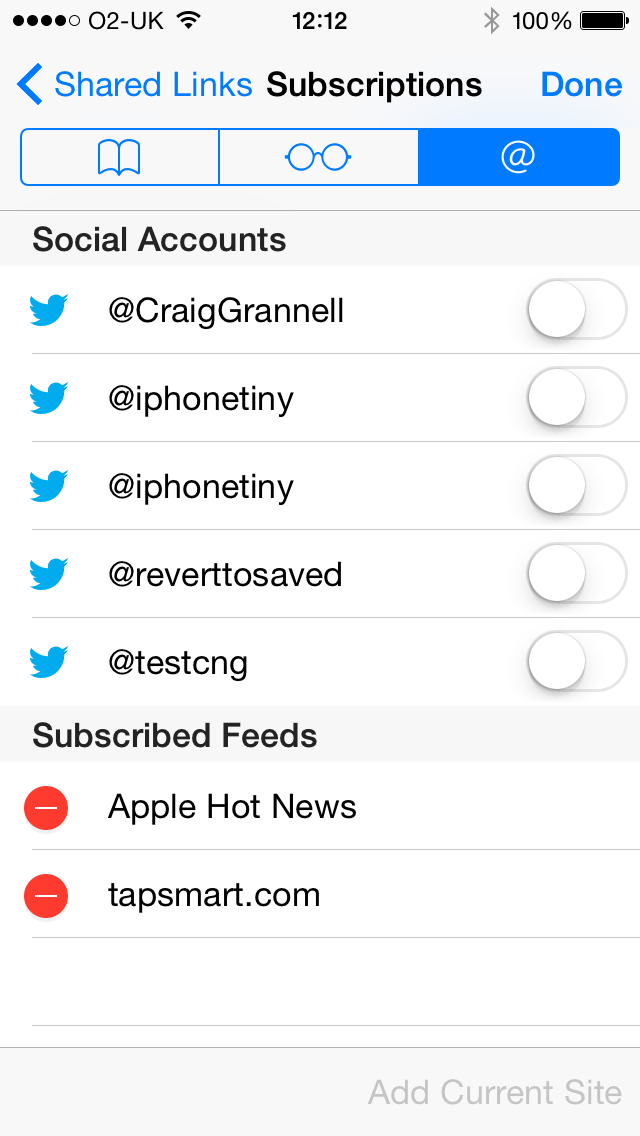The height and width of the screenshot is (1136, 640).
Task: Tap Done to finish editing subscriptions
Action: 581,85
